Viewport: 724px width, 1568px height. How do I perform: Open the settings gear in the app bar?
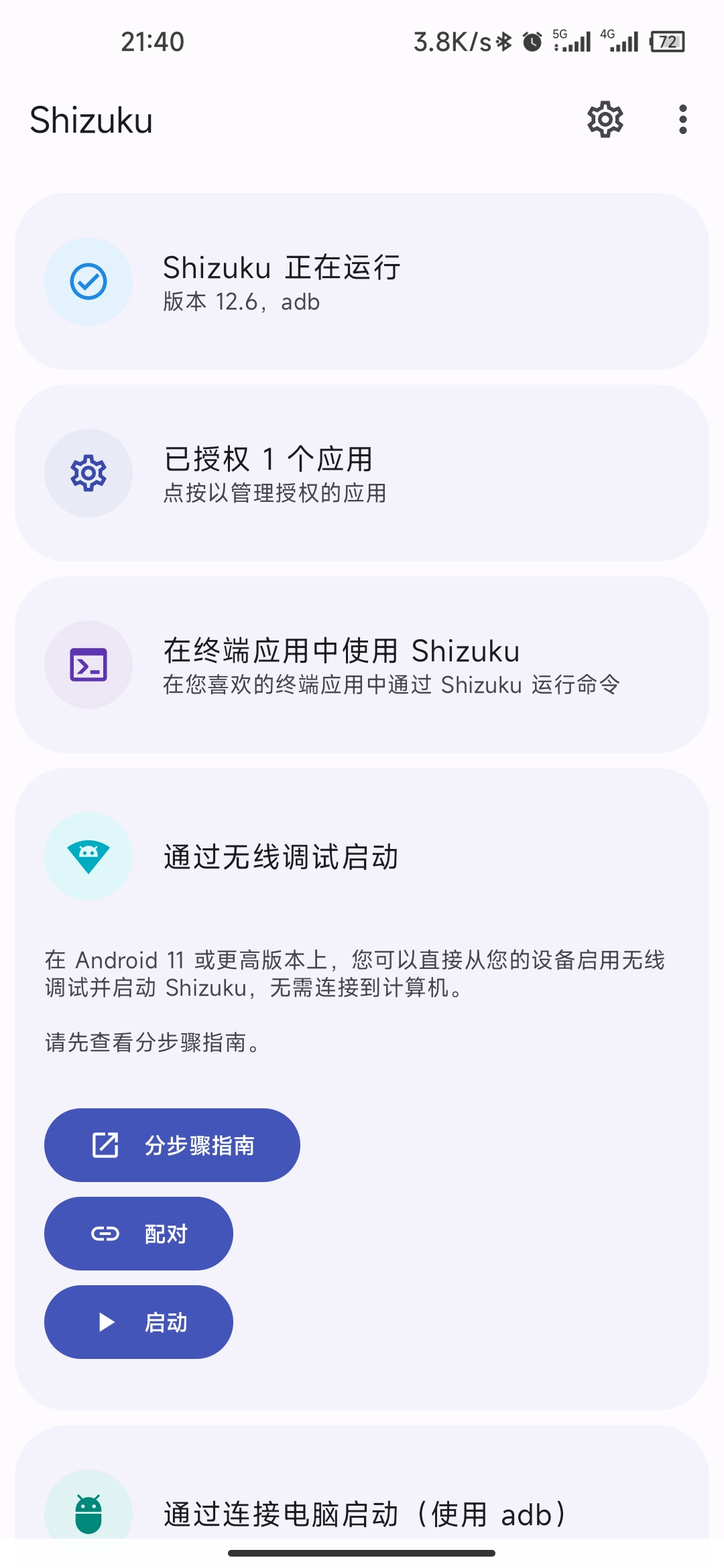click(605, 120)
